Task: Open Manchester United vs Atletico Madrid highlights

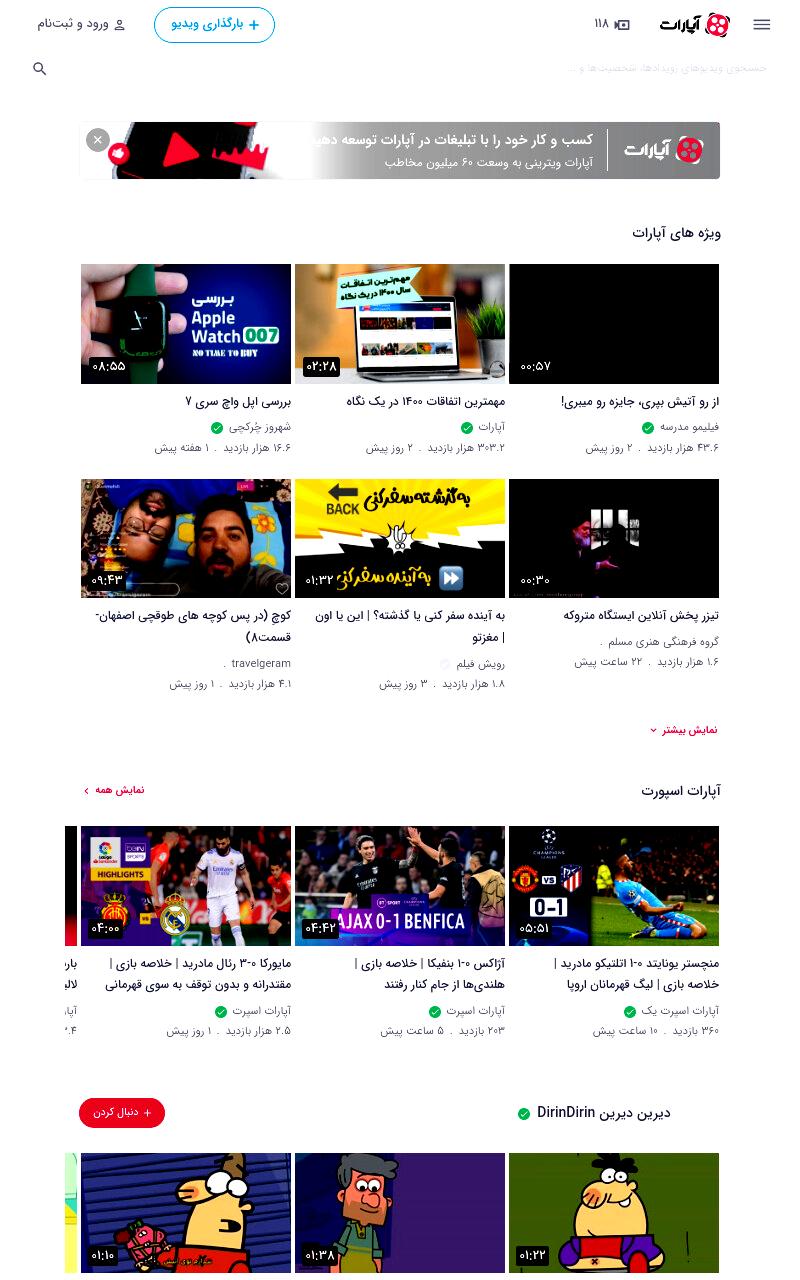Action: [x=614, y=886]
